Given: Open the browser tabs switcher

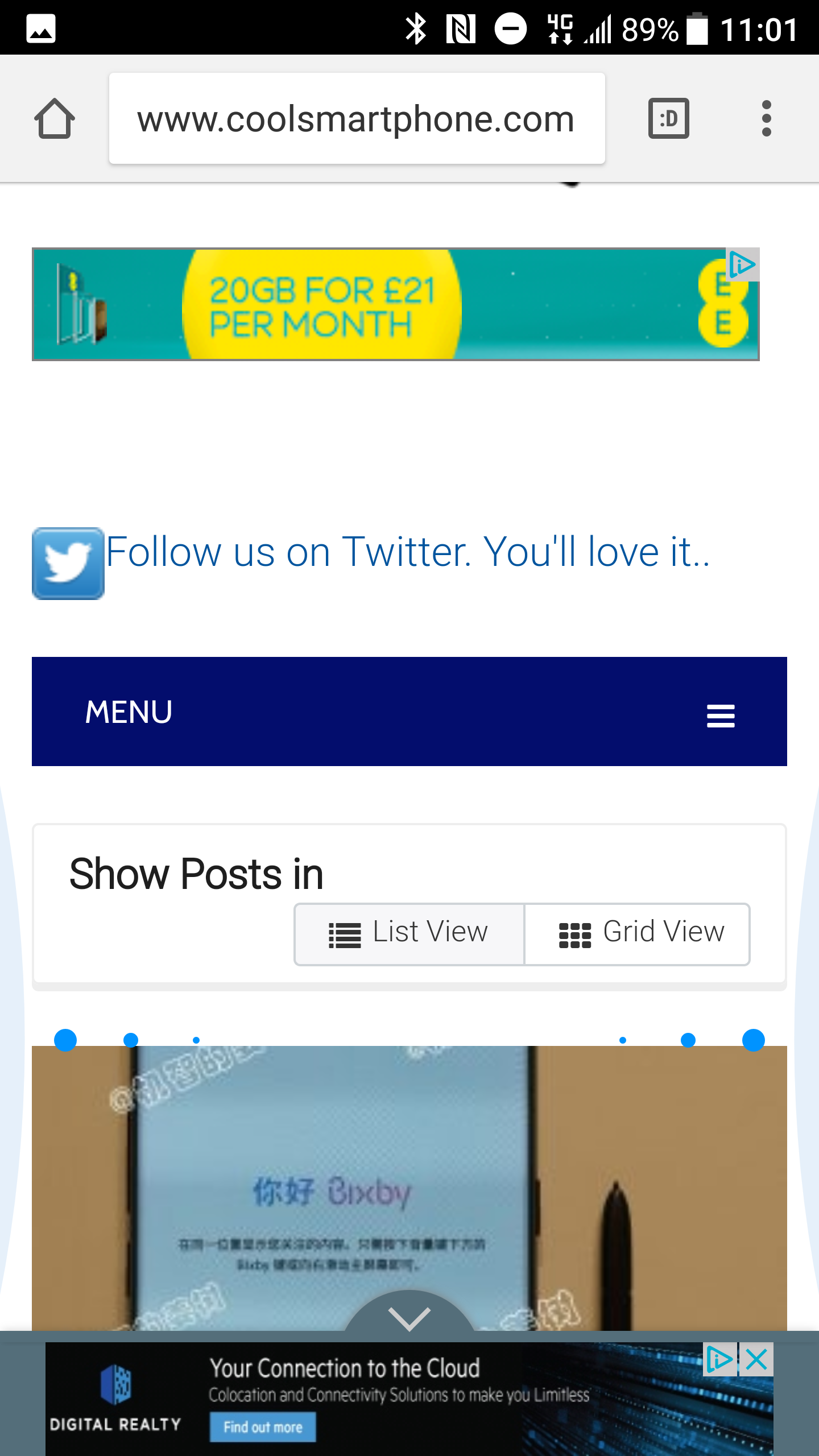Looking at the screenshot, I should 669,119.
